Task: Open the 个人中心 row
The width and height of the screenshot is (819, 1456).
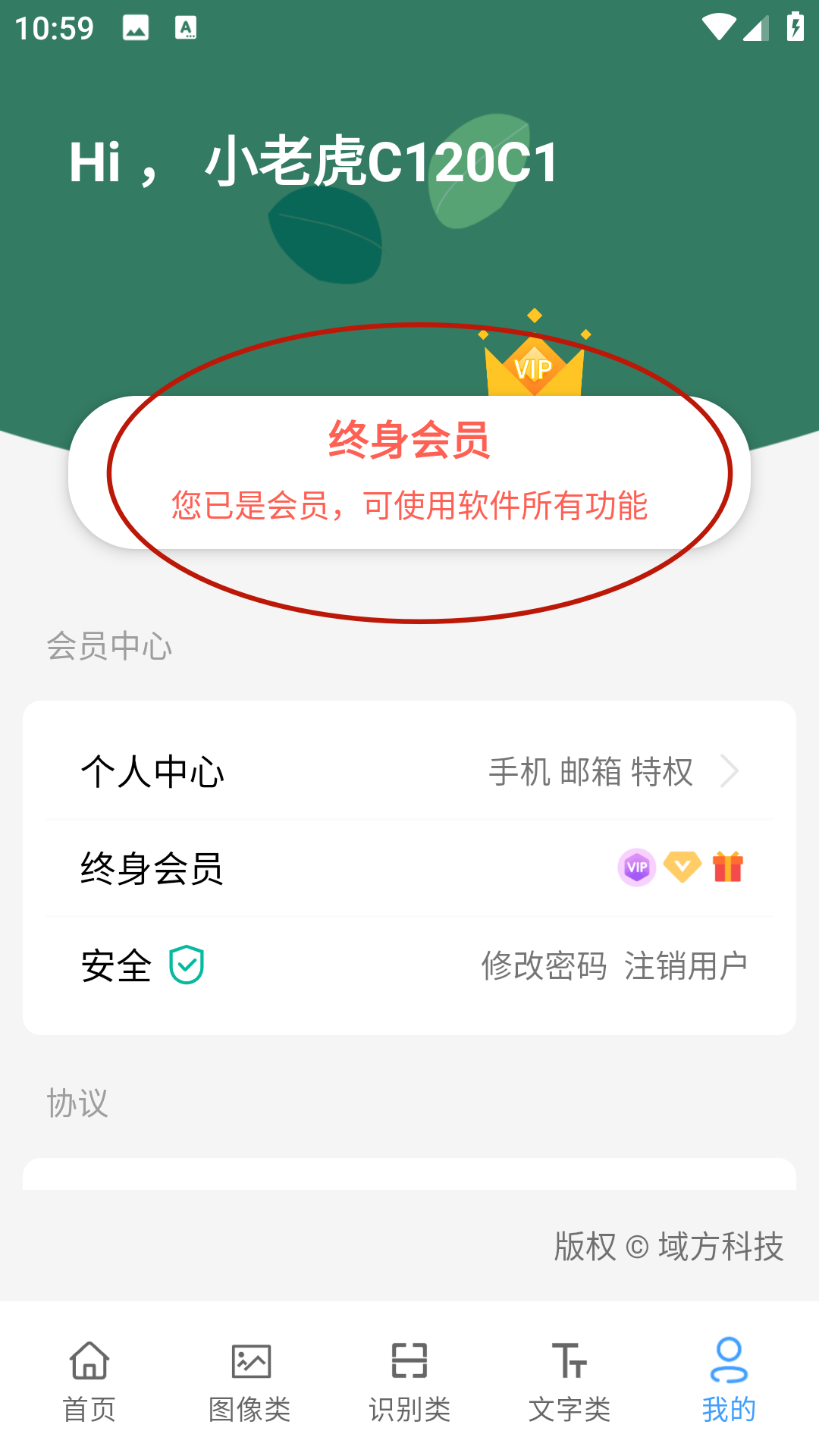Action: pyautogui.click(x=409, y=772)
